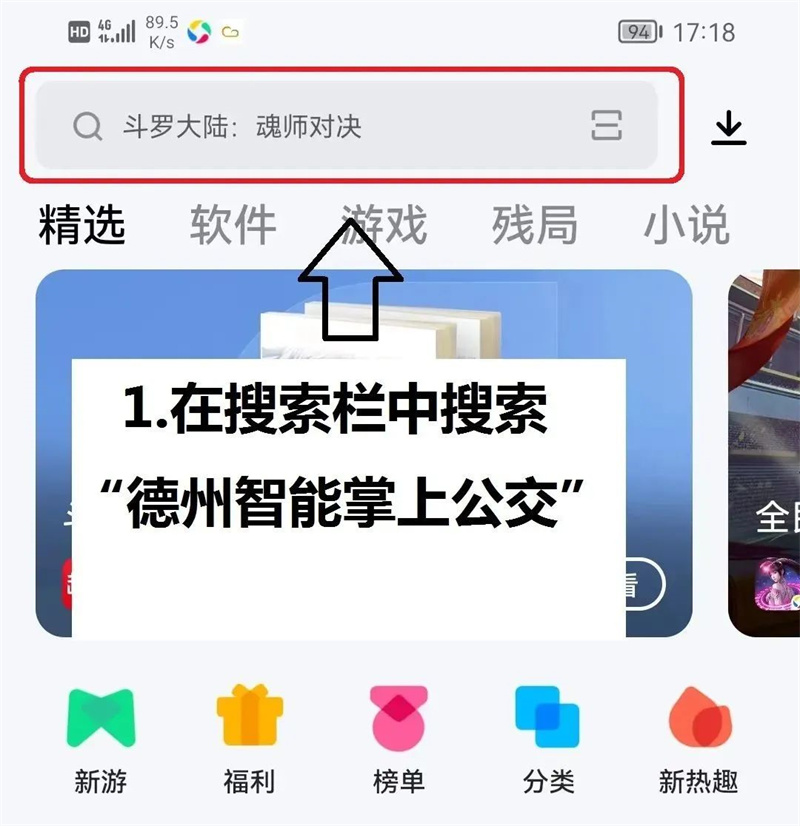
Task: Switch to the 残局 tab
Action: coord(535,226)
